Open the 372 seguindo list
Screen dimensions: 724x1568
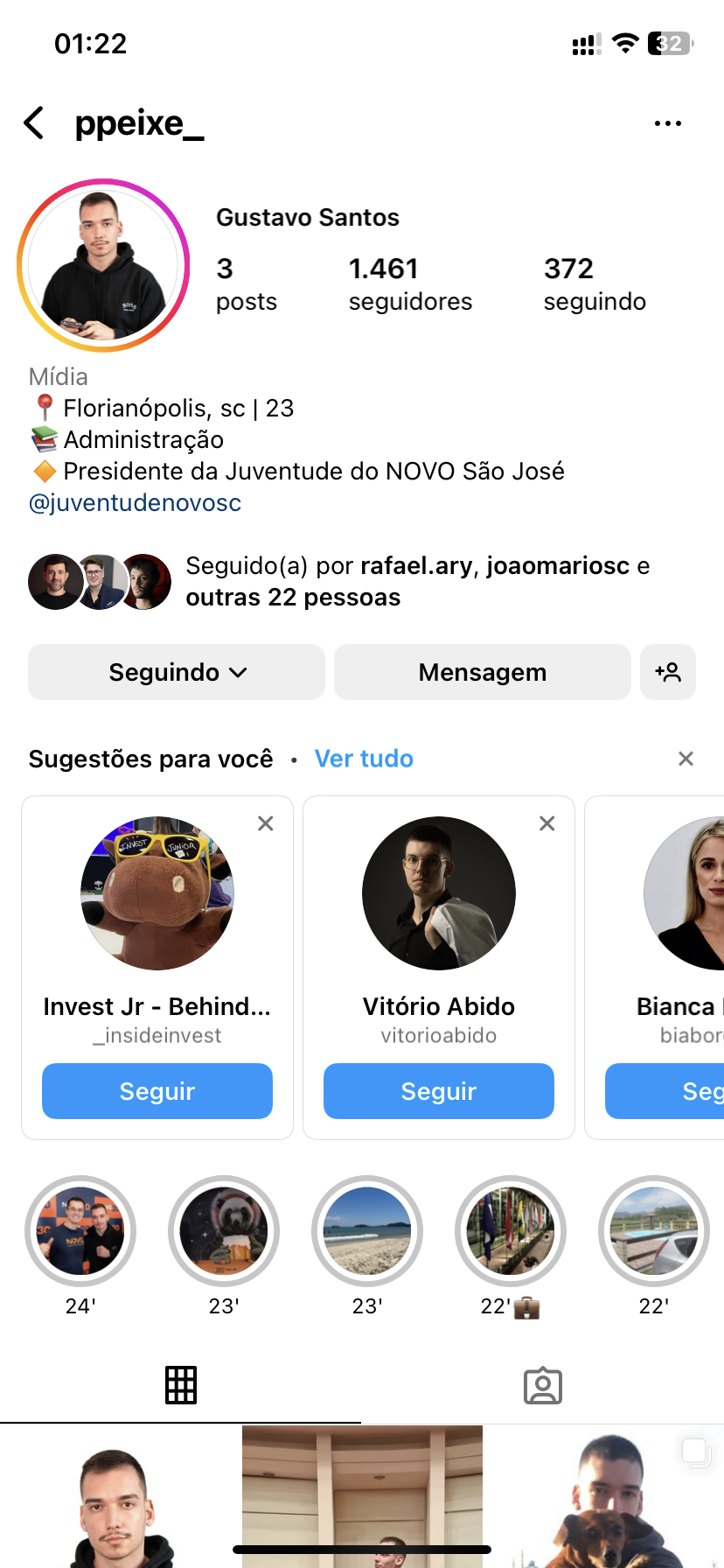pos(594,283)
